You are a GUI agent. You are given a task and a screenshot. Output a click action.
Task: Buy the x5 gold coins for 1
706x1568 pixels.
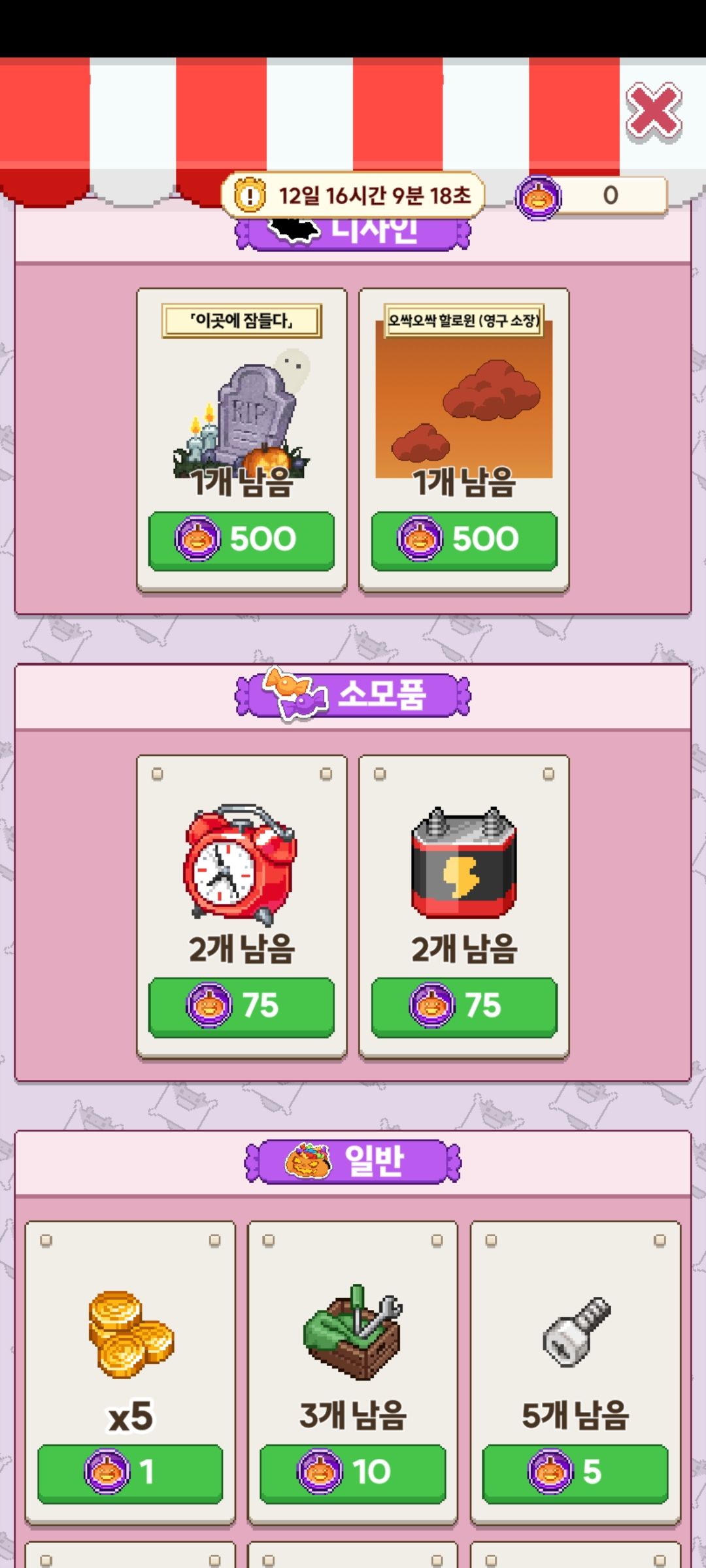click(x=130, y=1472)
